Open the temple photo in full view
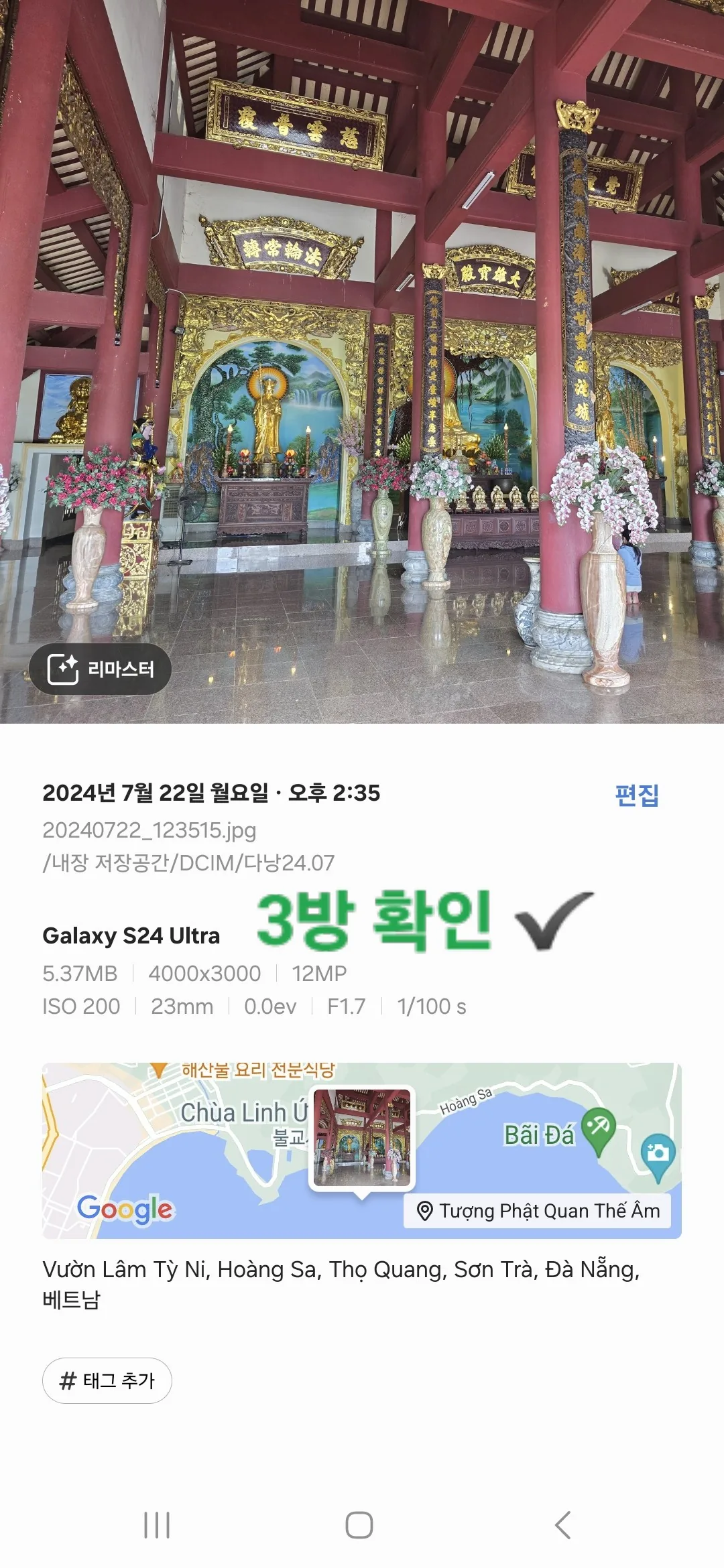The image size is (724, 1568). tap(362, 362)
